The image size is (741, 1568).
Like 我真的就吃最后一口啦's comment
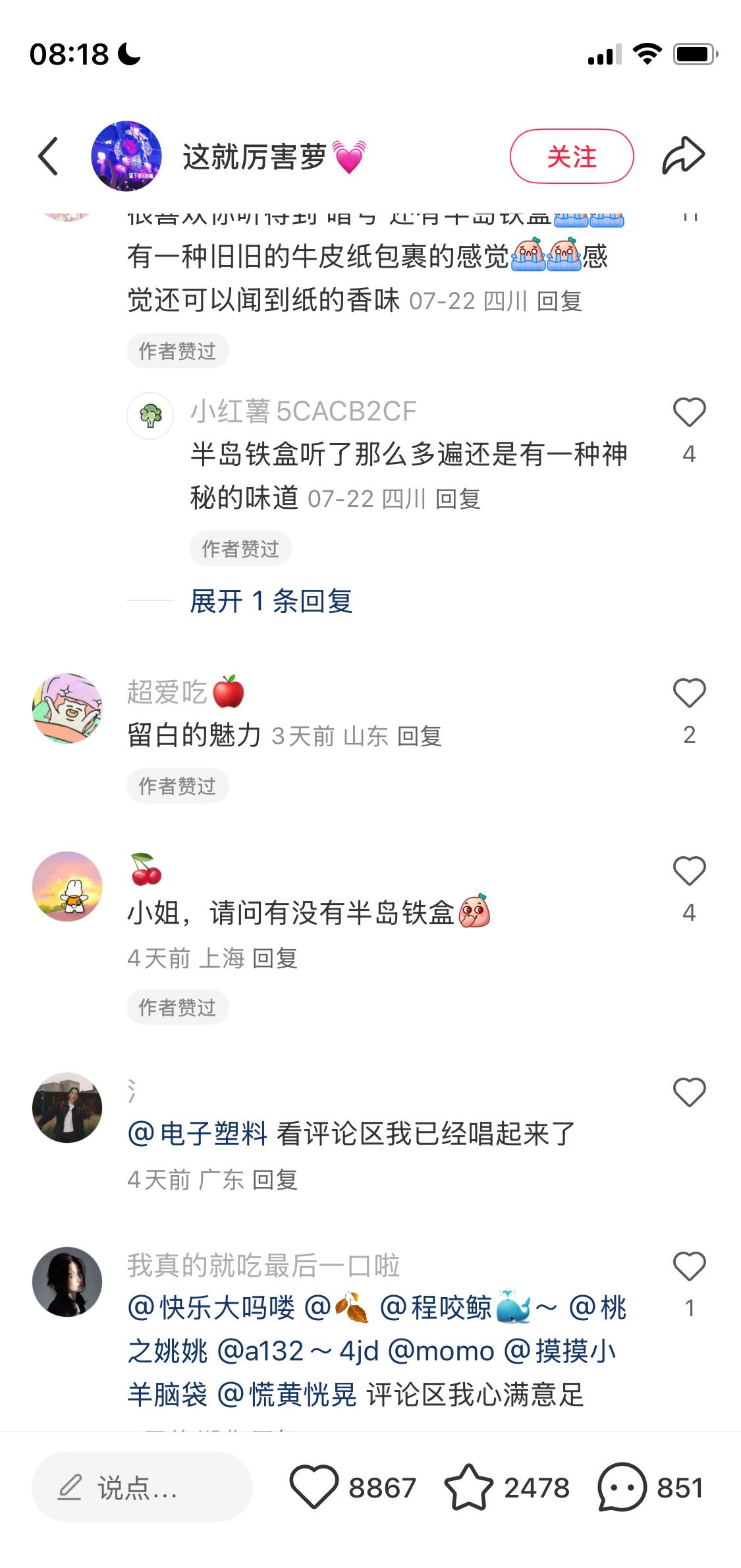point(689,1267)
